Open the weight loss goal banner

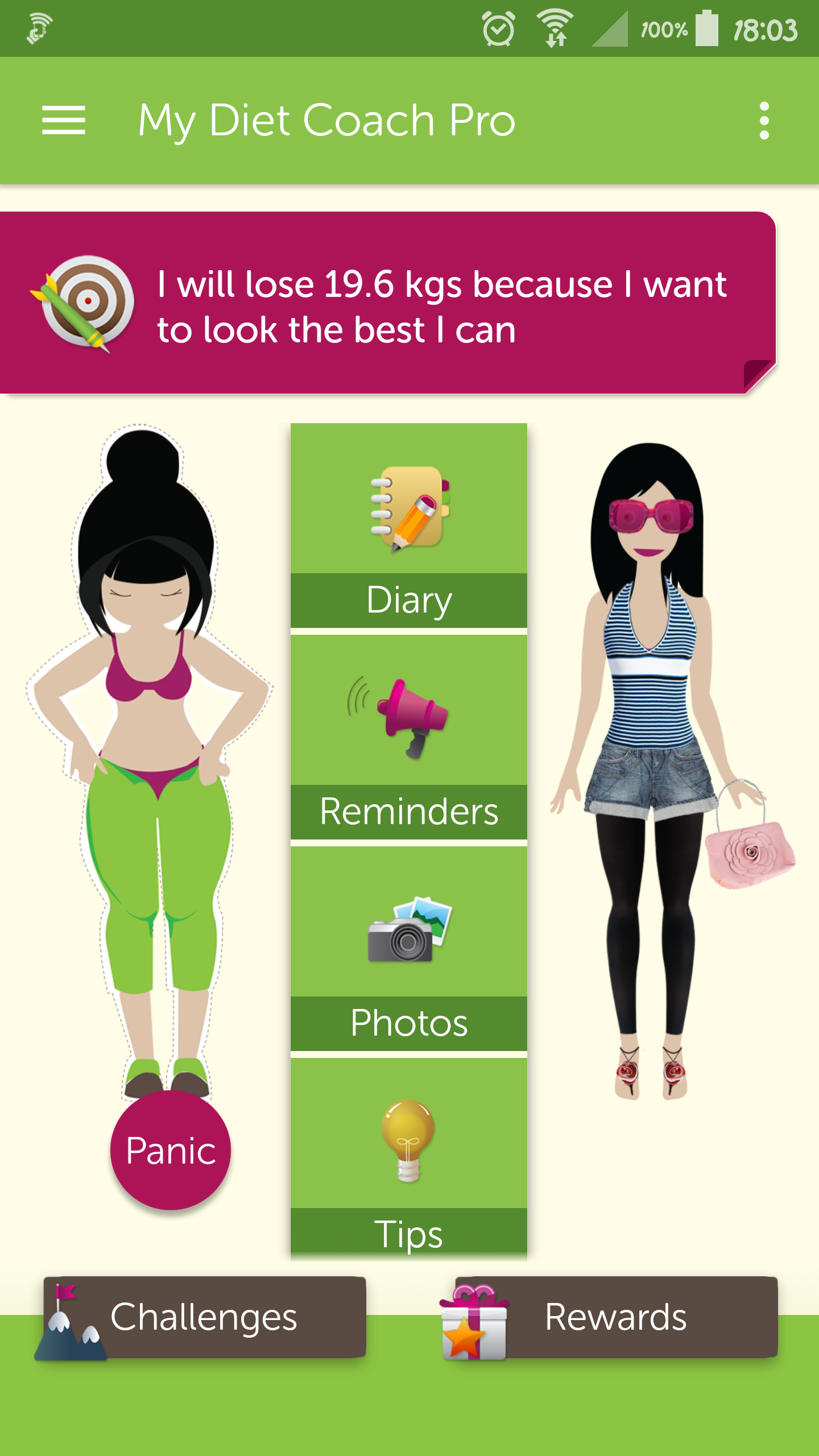387,304
